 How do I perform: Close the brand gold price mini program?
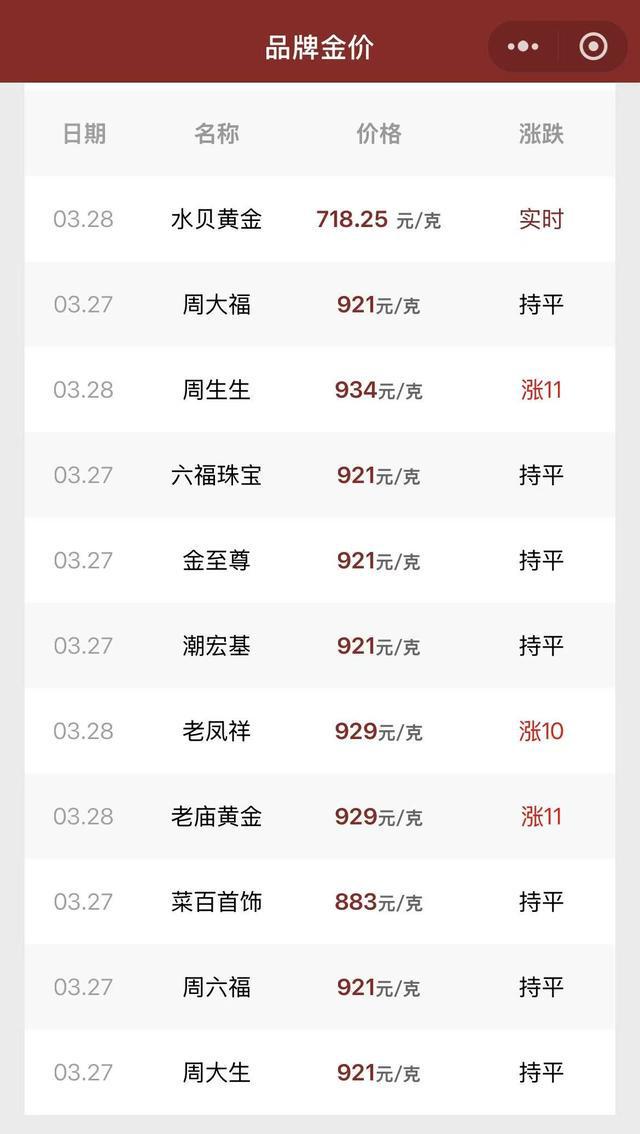click(x=593, y=47)
